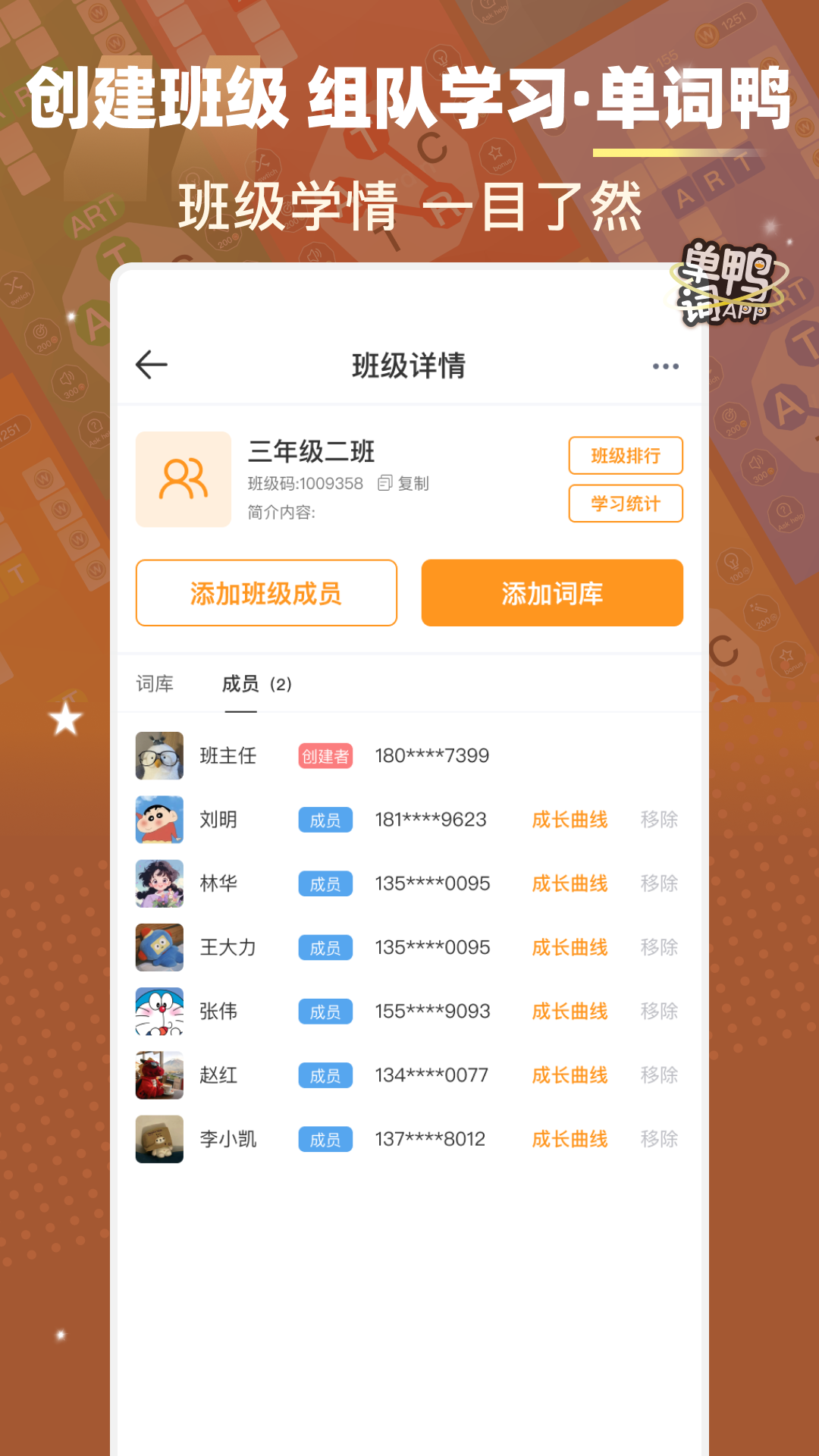Click 班主任's profile avatar with glasses duck

tap(159, 756)
